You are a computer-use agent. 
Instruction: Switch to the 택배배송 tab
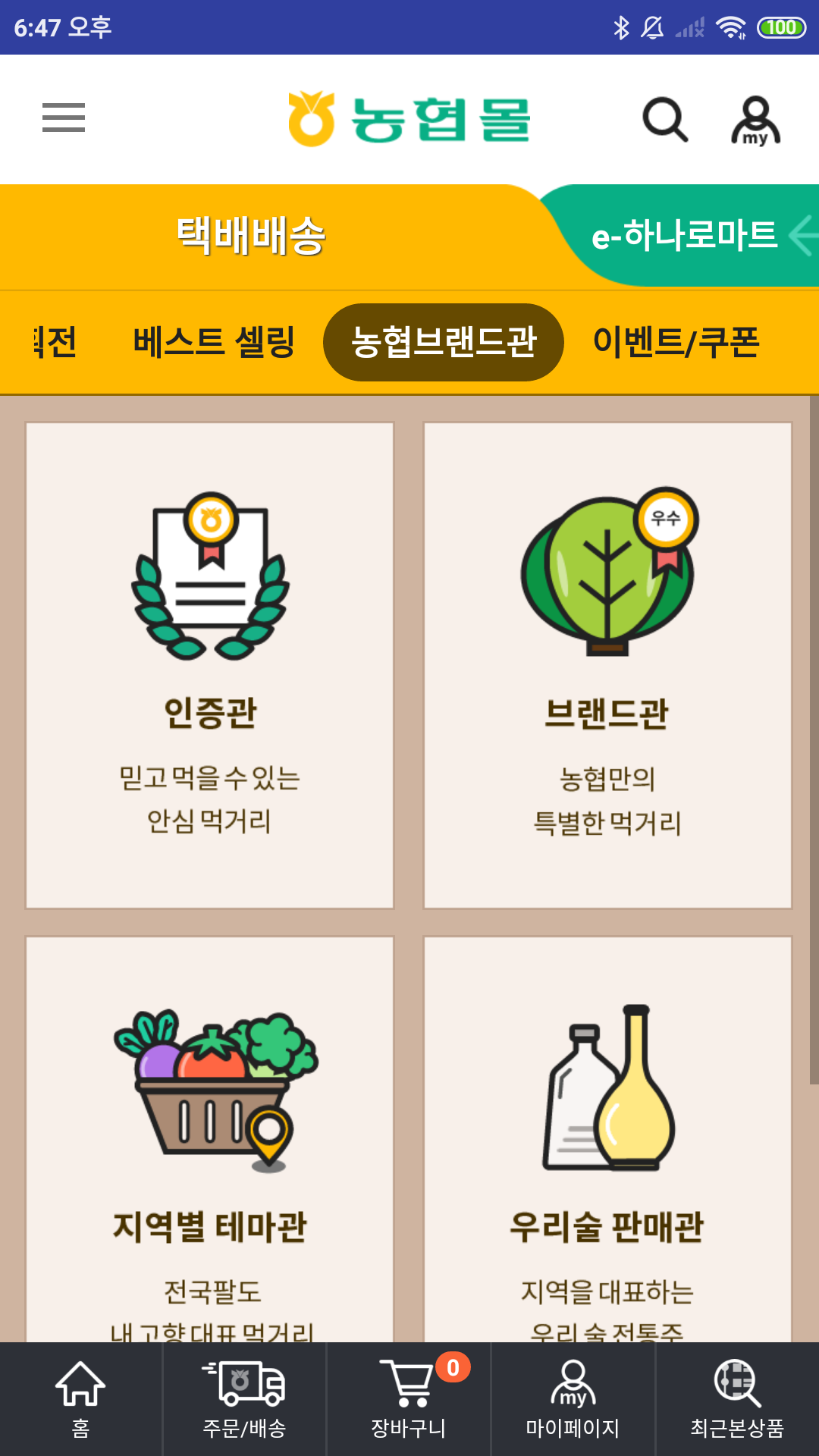pyautogui.click(x=251, y=236)
